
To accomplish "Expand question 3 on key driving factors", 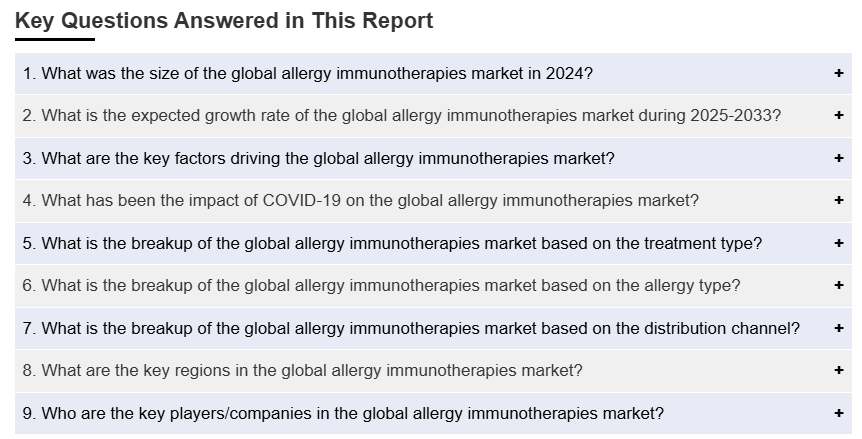I will click(838, 158).
